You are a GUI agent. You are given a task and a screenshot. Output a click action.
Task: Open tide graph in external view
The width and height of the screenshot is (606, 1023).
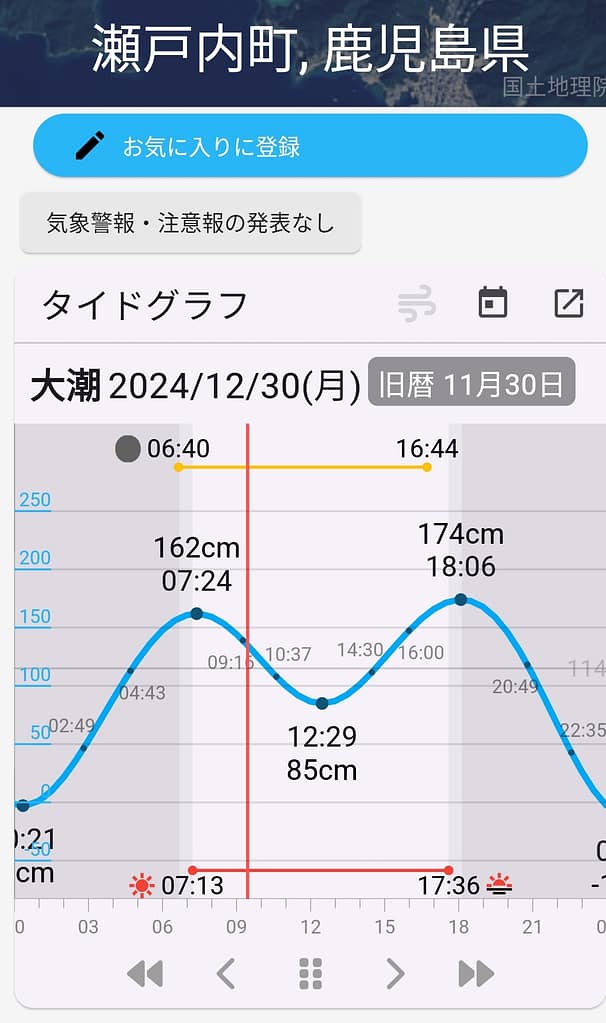click(x=568, y=303)
